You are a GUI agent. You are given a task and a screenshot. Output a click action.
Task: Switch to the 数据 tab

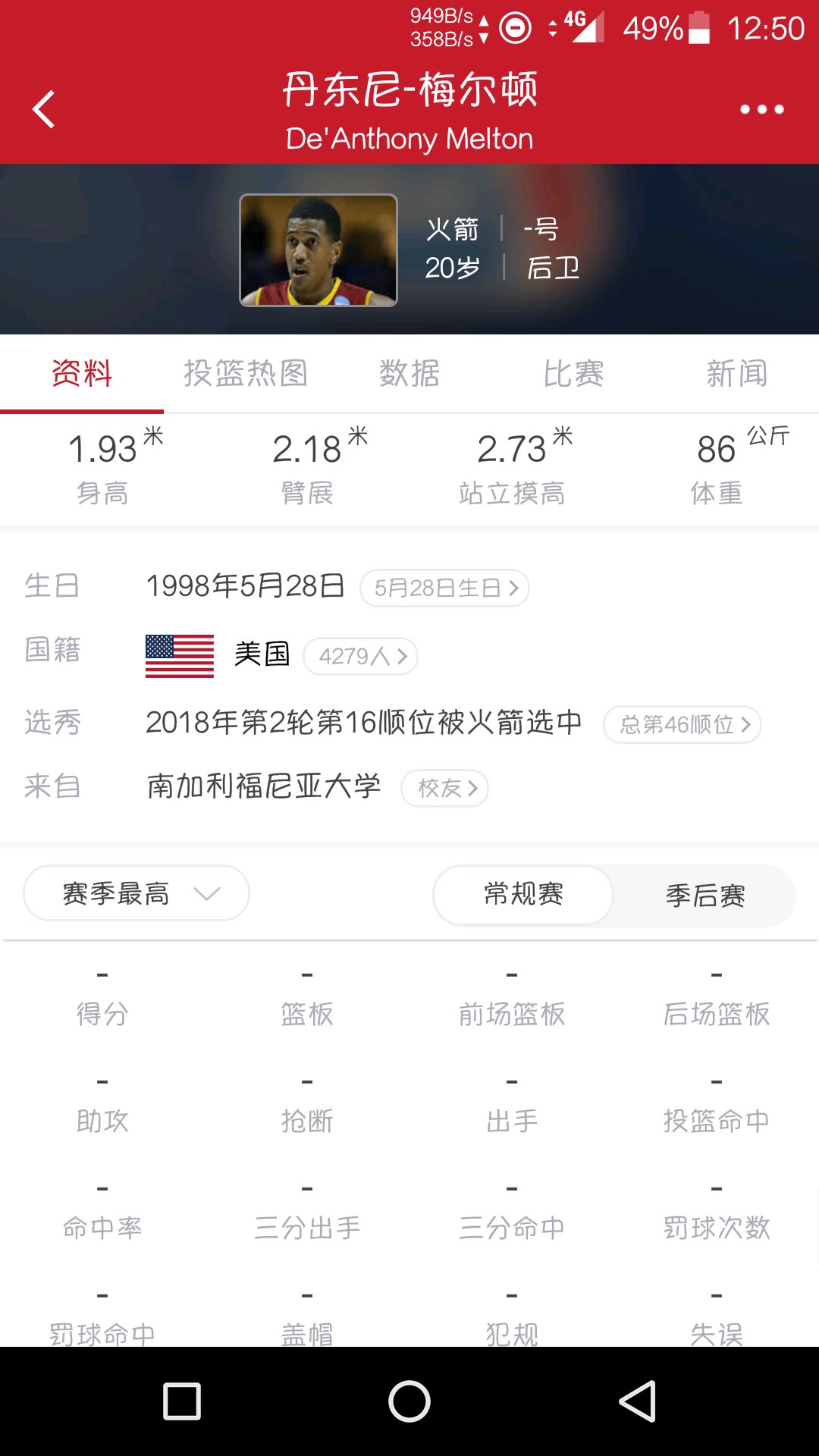coord(409,374)
